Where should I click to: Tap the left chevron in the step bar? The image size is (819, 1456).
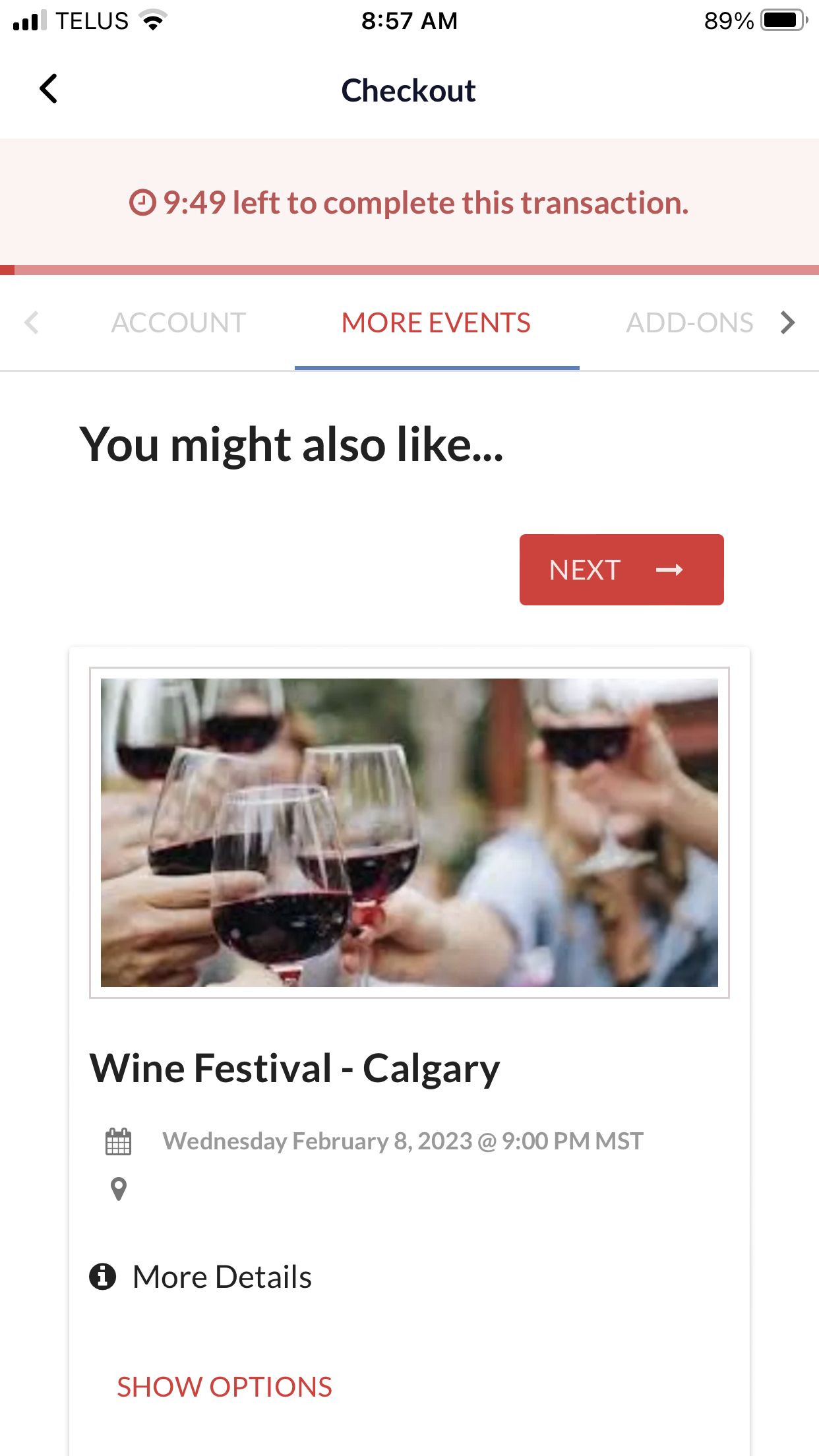[x=32, y=323]
